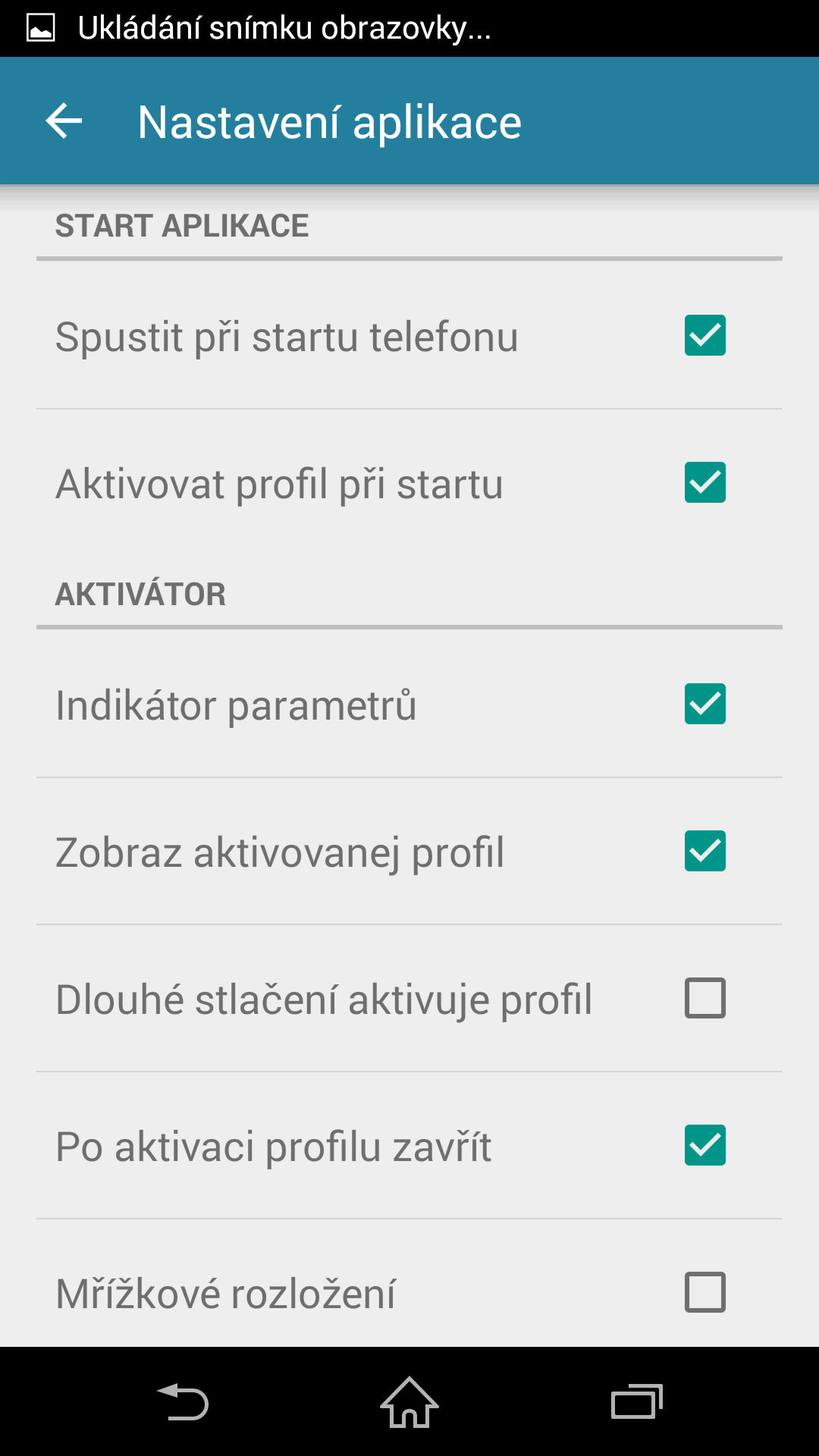Turn off Po aktivaci profilu zavřít
This screenshot has height=1456, width=819.
pyautogui.click(x=704, y=1145)
